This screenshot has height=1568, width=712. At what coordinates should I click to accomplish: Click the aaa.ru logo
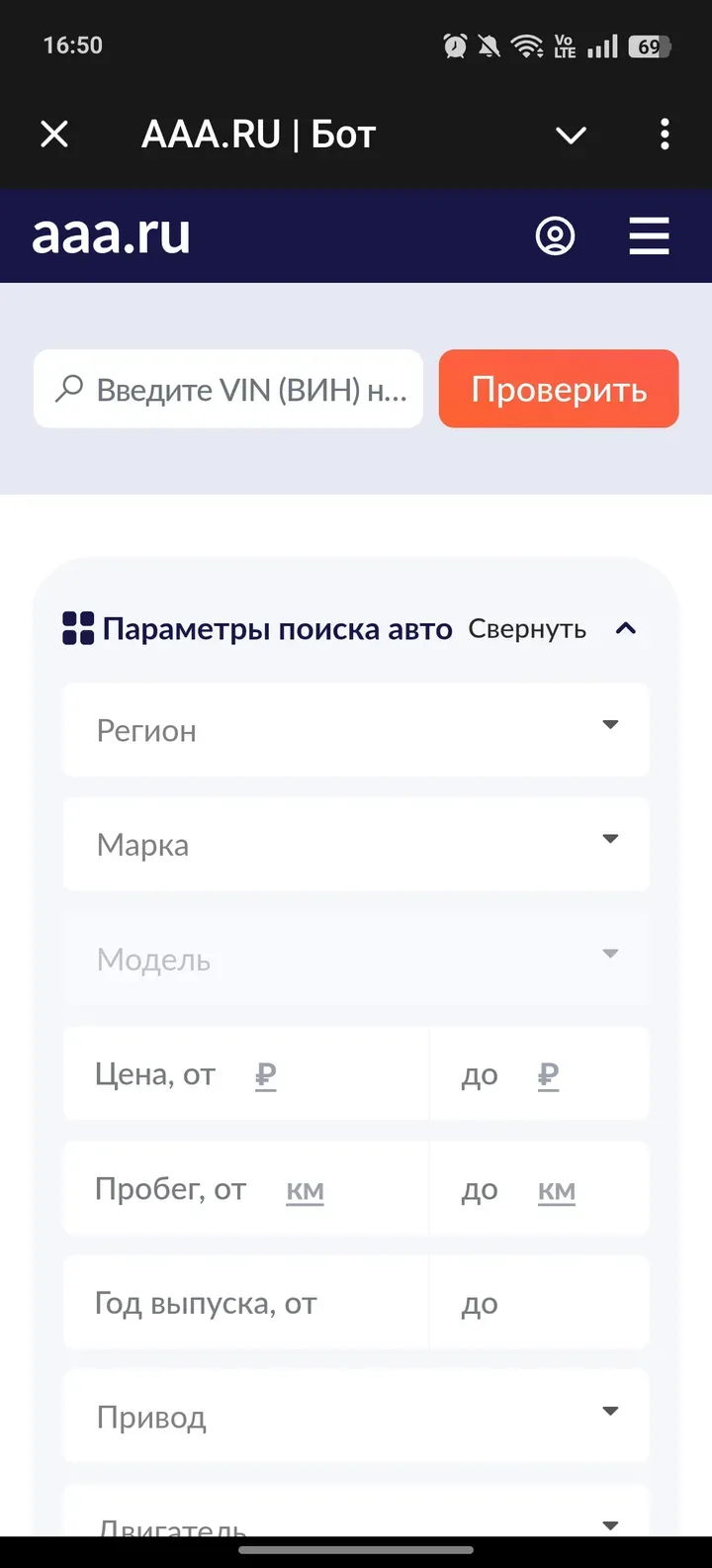111,236
